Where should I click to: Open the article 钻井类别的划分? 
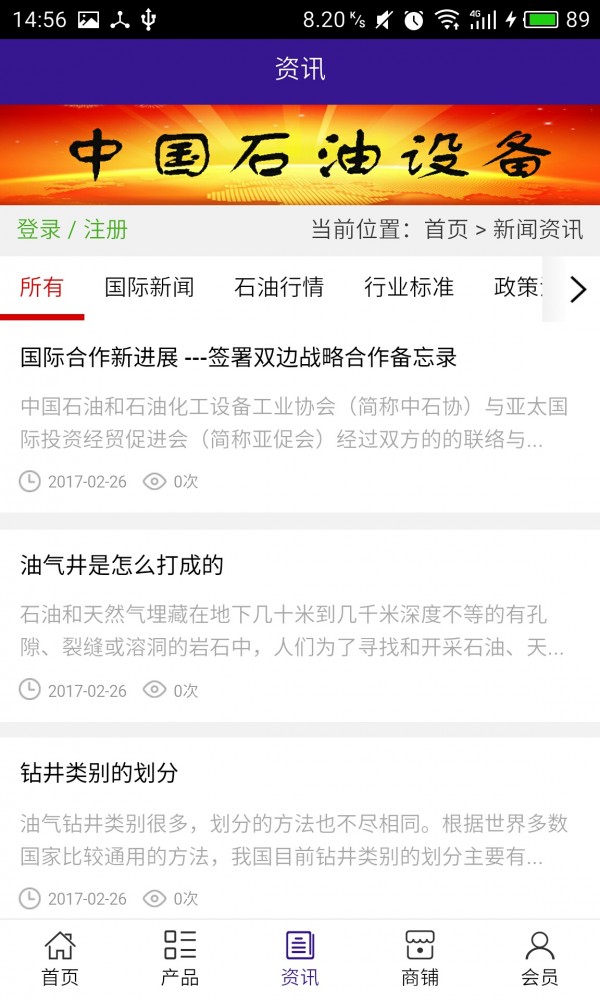(x=99, y=773)
